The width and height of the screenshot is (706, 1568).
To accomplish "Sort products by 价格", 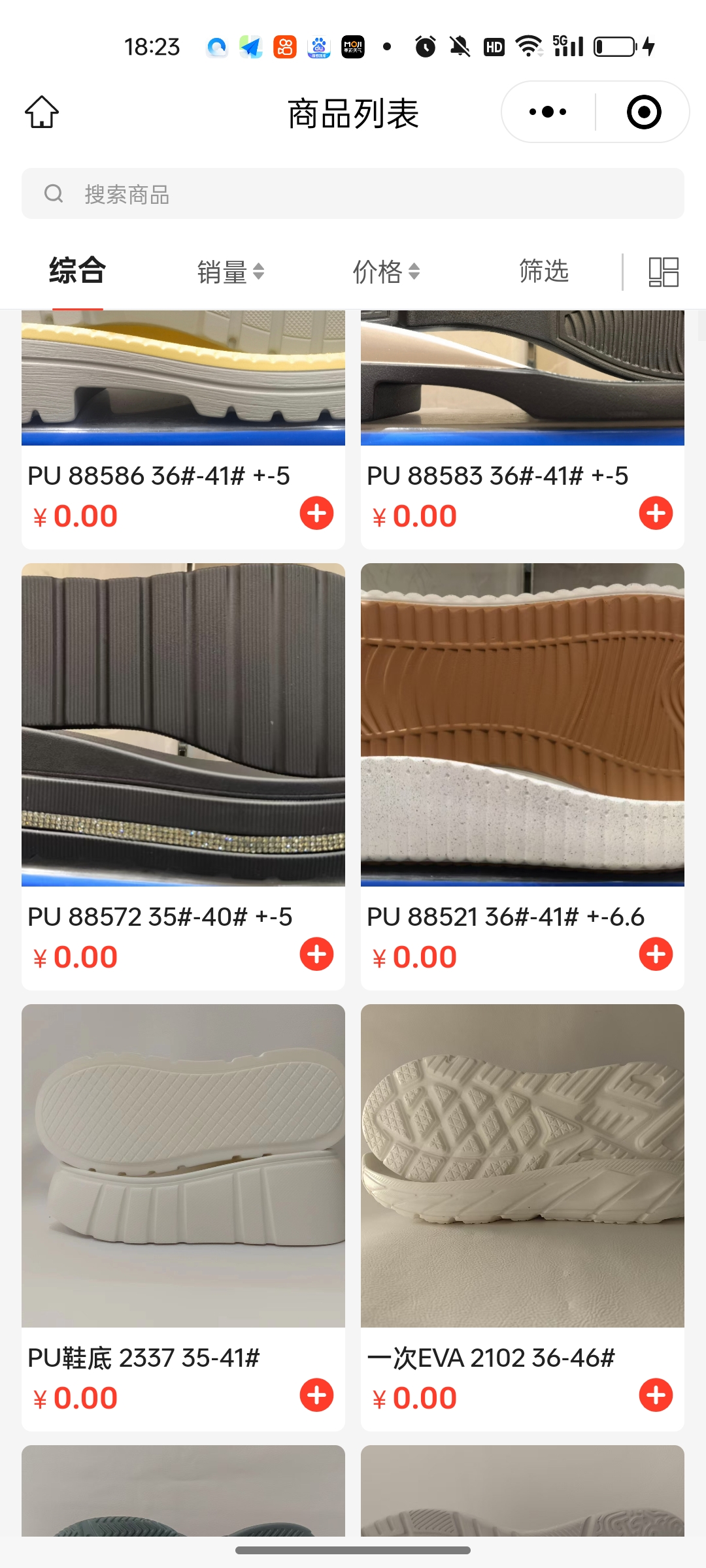I will [x=386, y=272].
